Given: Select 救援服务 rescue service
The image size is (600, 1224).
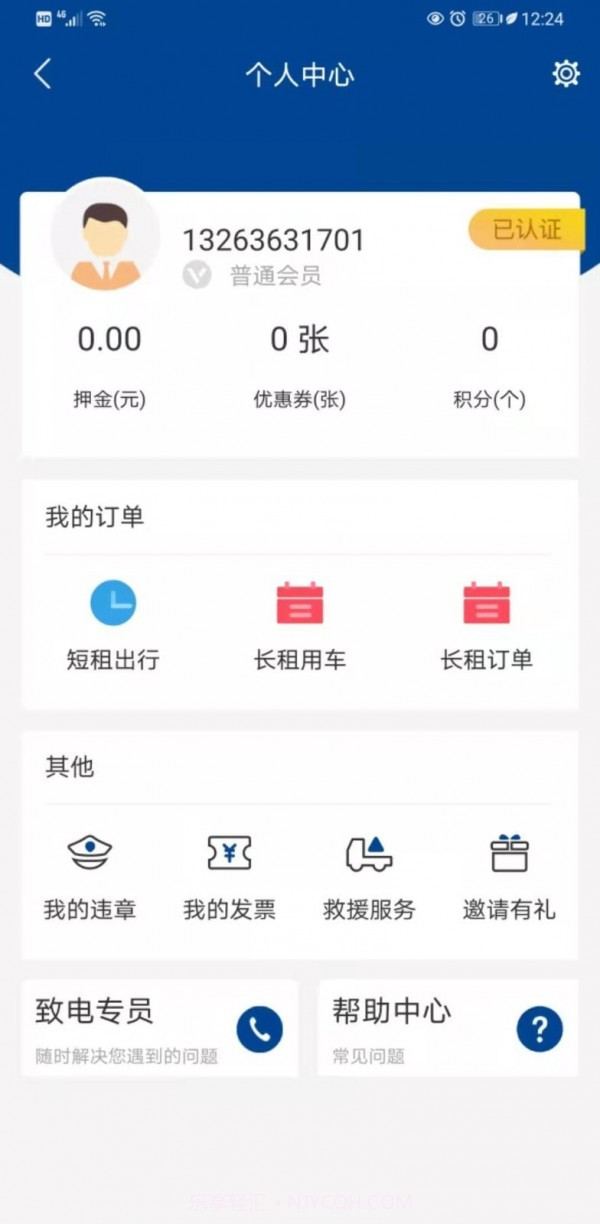Looking at the screenshot, I should pos(369,876).
